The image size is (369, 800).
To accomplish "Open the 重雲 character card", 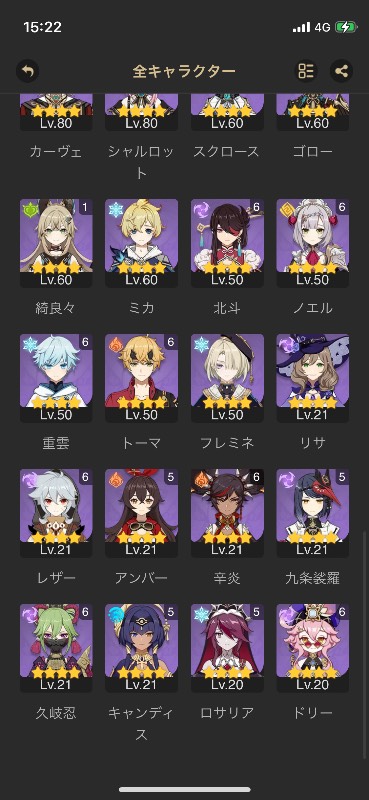I will click(x=56, y=379).
